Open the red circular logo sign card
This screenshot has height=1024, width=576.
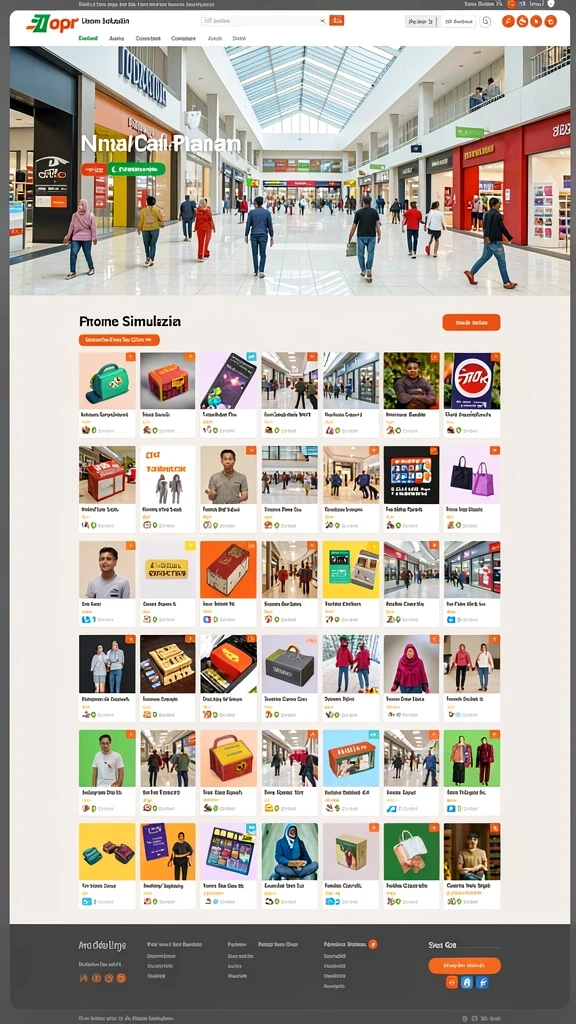(x=472, y=394)
